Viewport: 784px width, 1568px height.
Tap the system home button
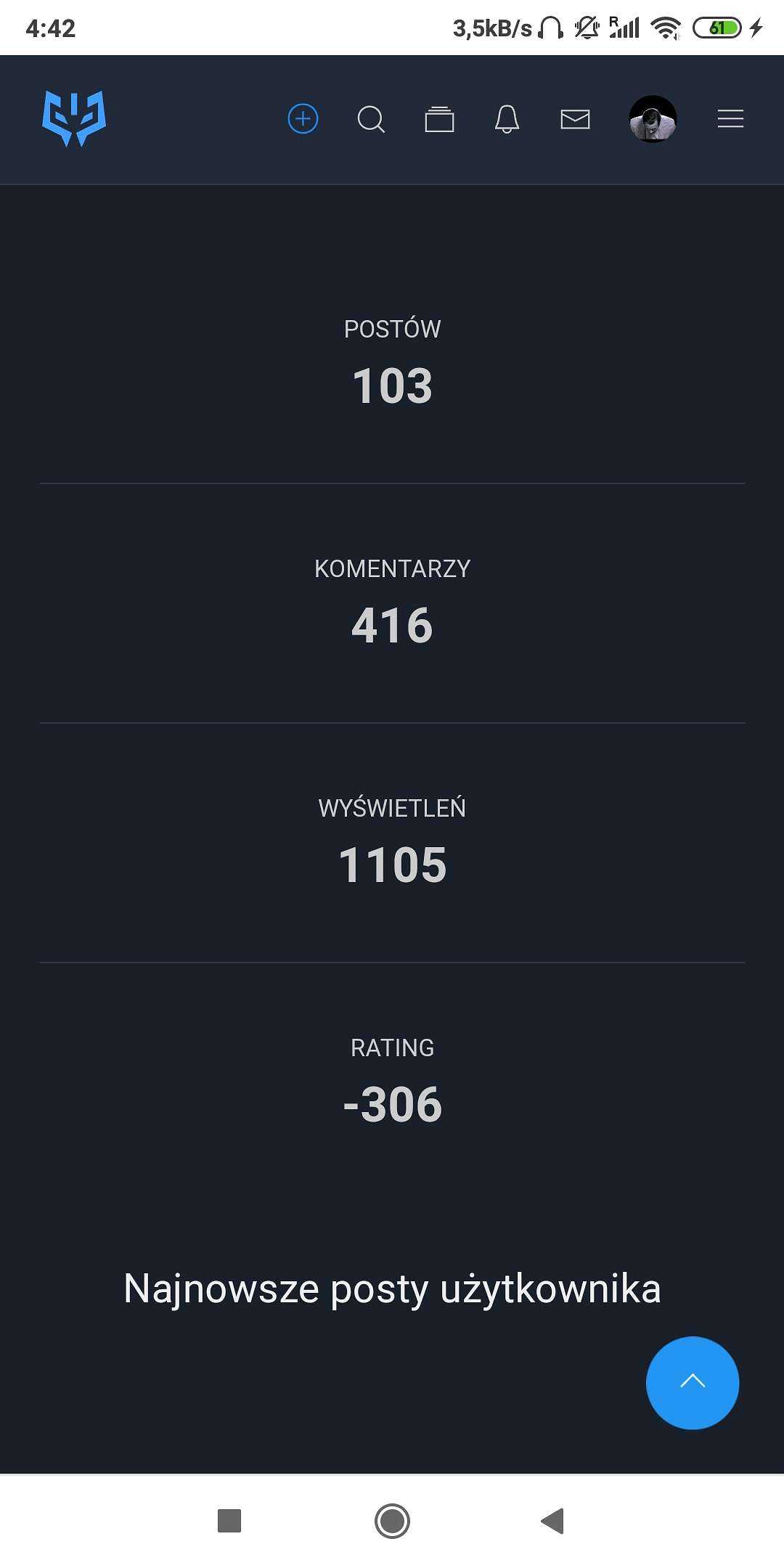(x=392, y=1521)
